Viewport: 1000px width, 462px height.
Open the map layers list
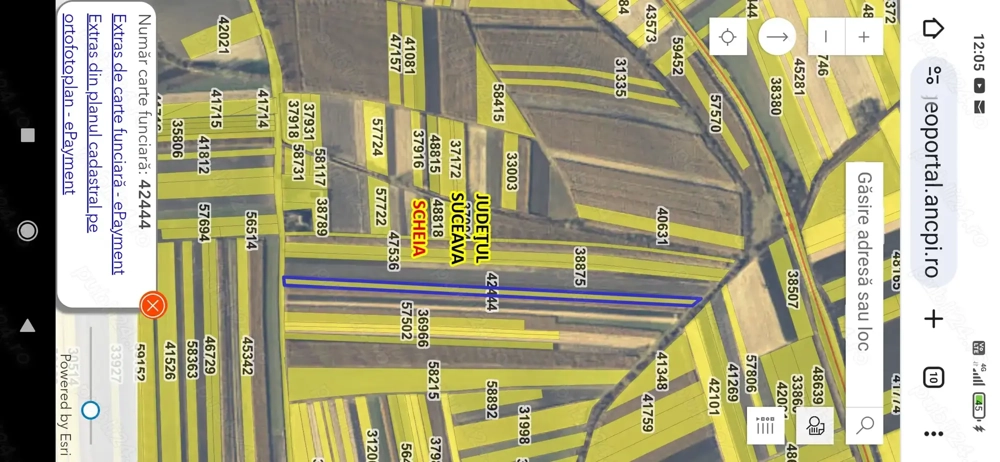coord(765,426)
